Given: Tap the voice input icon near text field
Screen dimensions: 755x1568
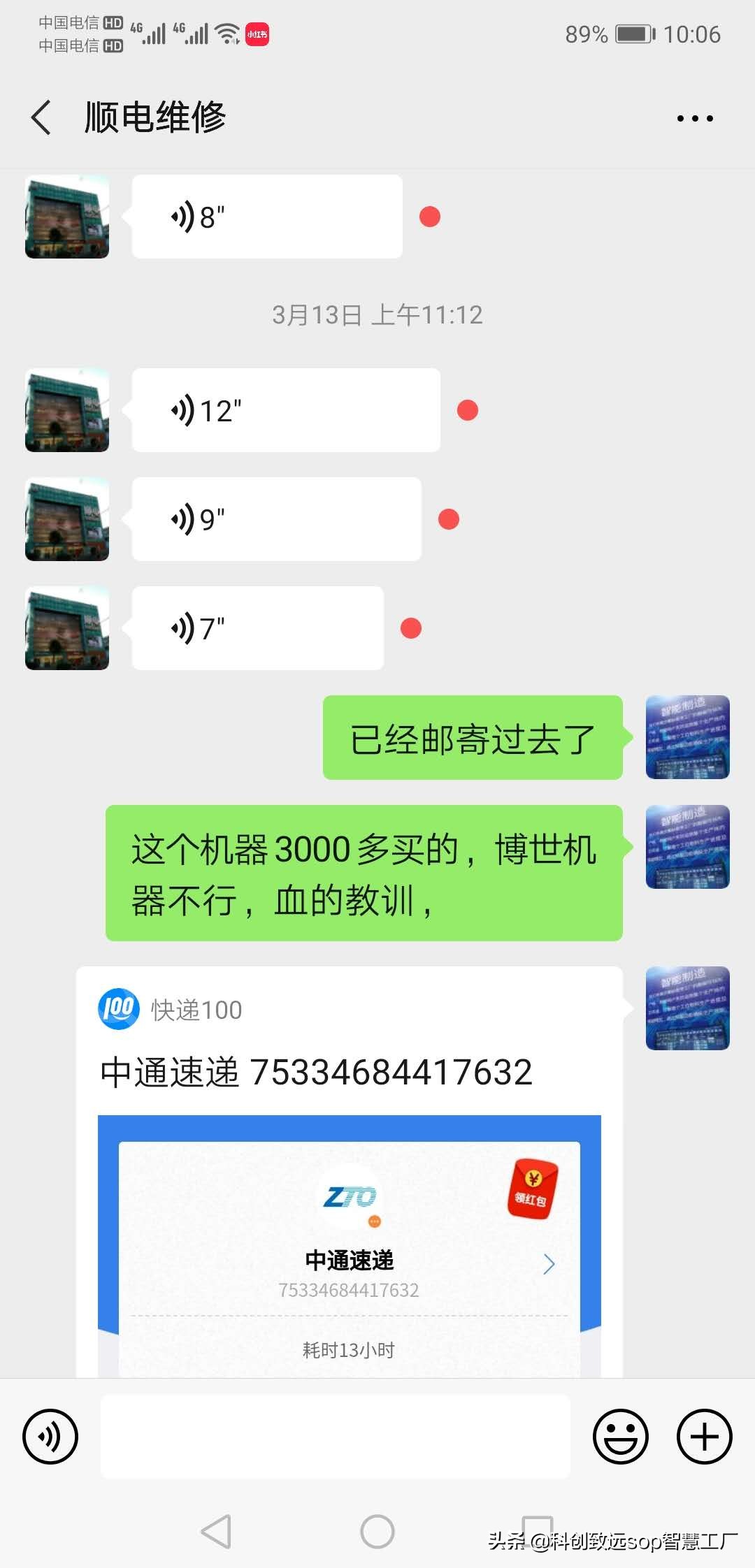Looking at the screenshot, I should [x=49, y=1437].
